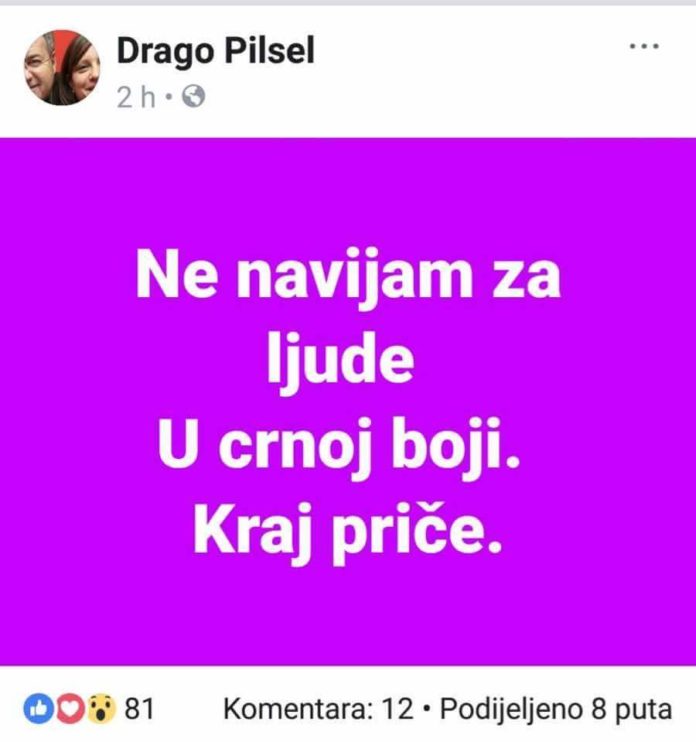Open Drago Pilsel's profile picture

[x=62, y=68]
